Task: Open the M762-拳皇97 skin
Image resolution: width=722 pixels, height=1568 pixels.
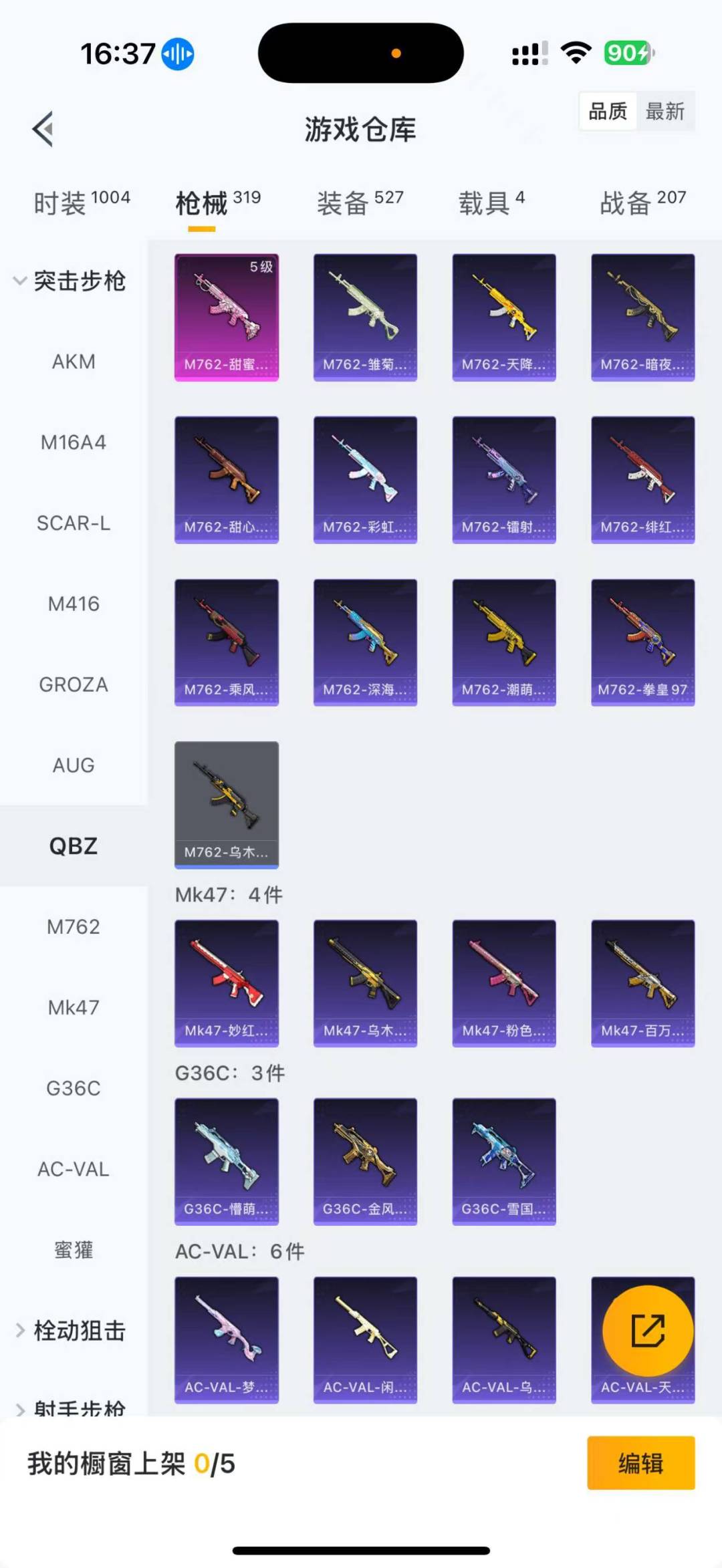Action: pyautogui.click(x=642, y=642)
